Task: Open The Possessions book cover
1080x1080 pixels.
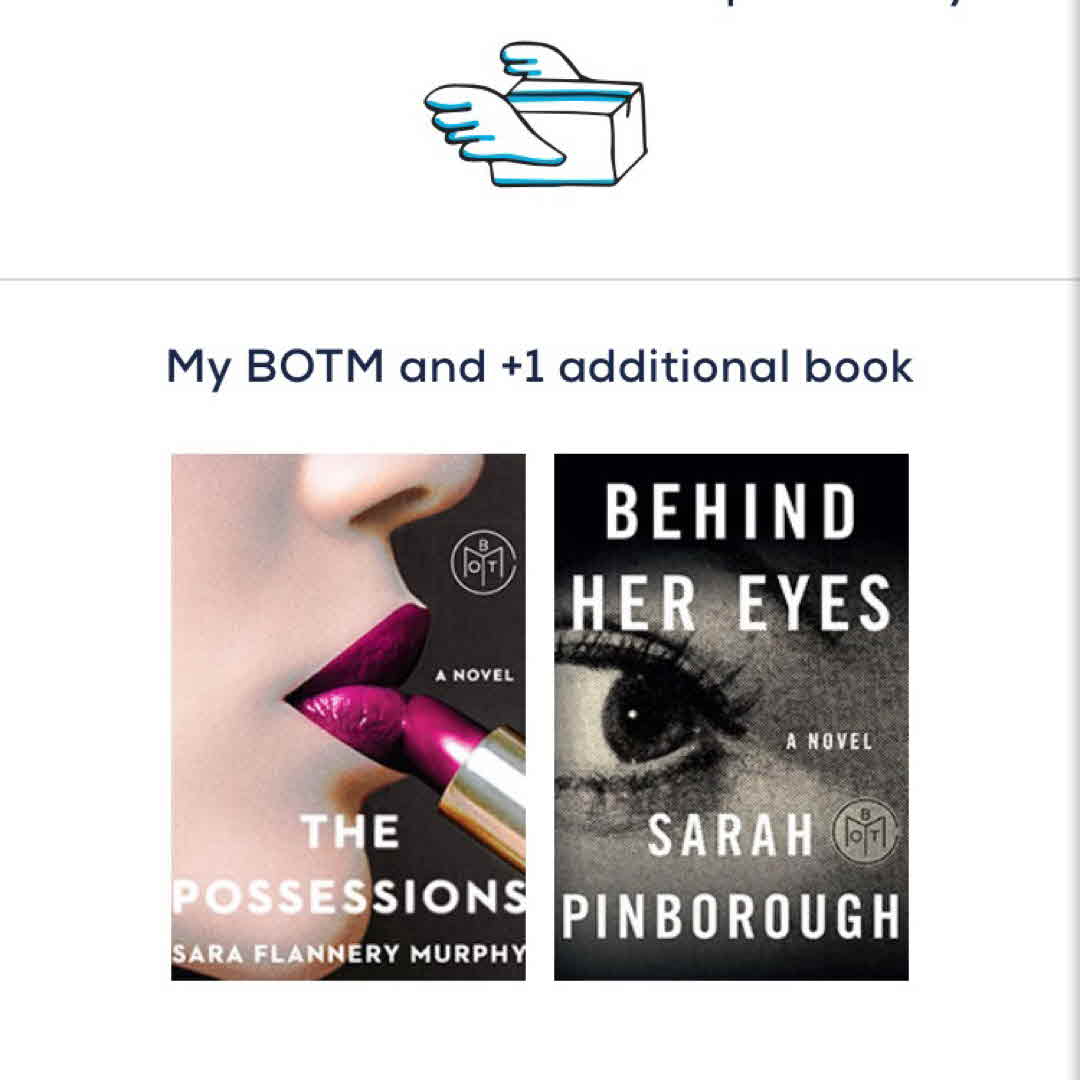Action: pos(348,717)
